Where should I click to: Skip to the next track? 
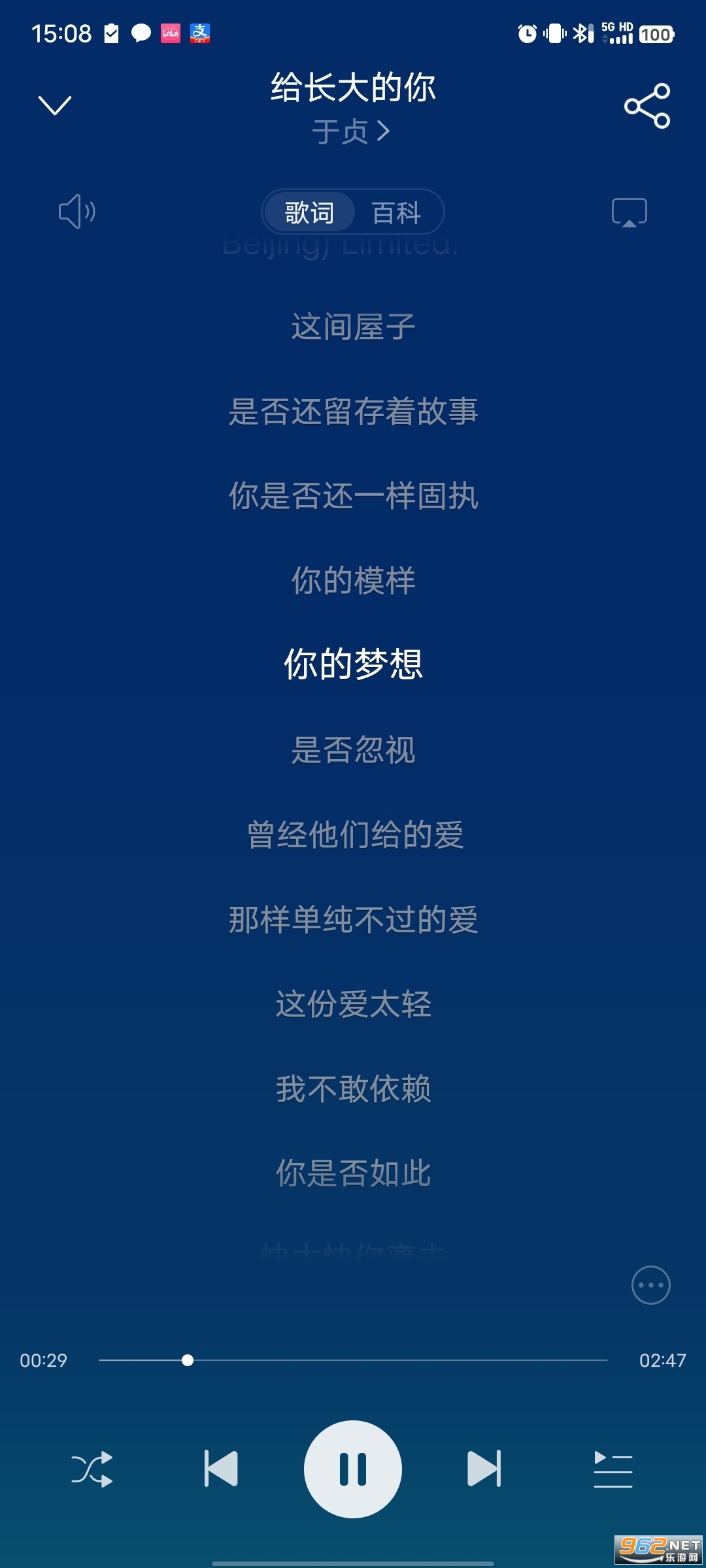(484, 1469)
